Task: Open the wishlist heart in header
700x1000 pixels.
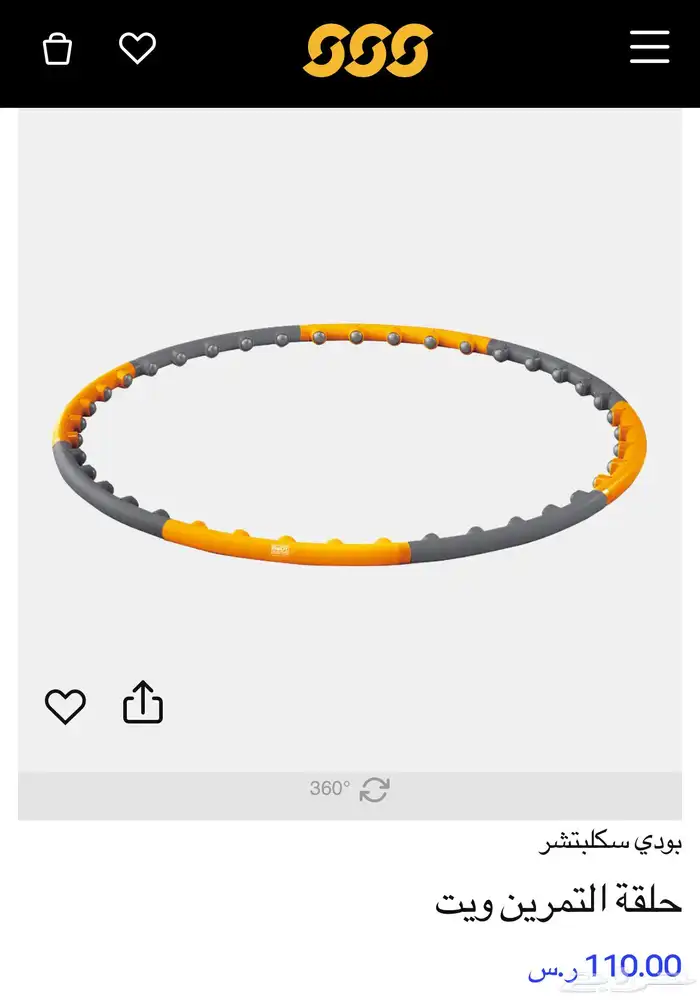Action: pos(137,47)
